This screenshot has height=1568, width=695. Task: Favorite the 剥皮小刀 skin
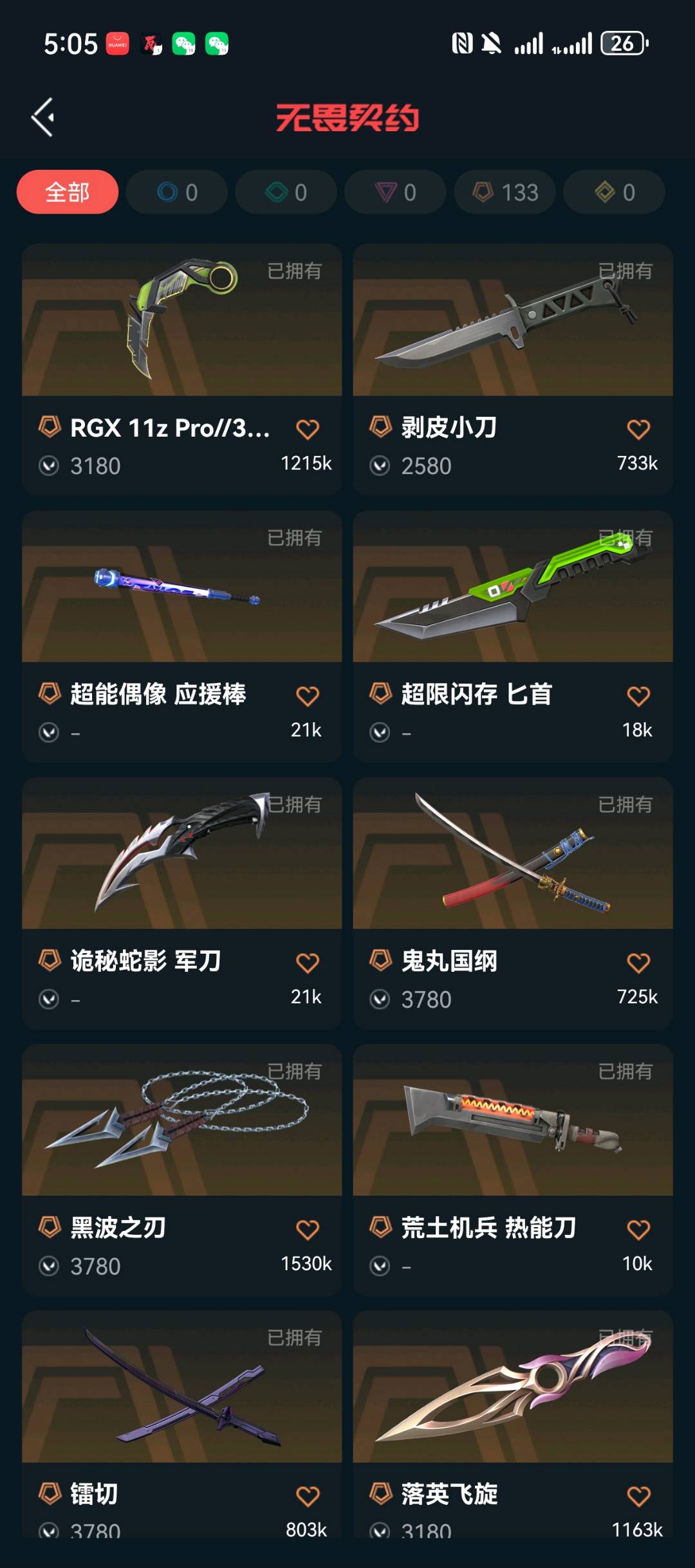(x=638, y=429)
